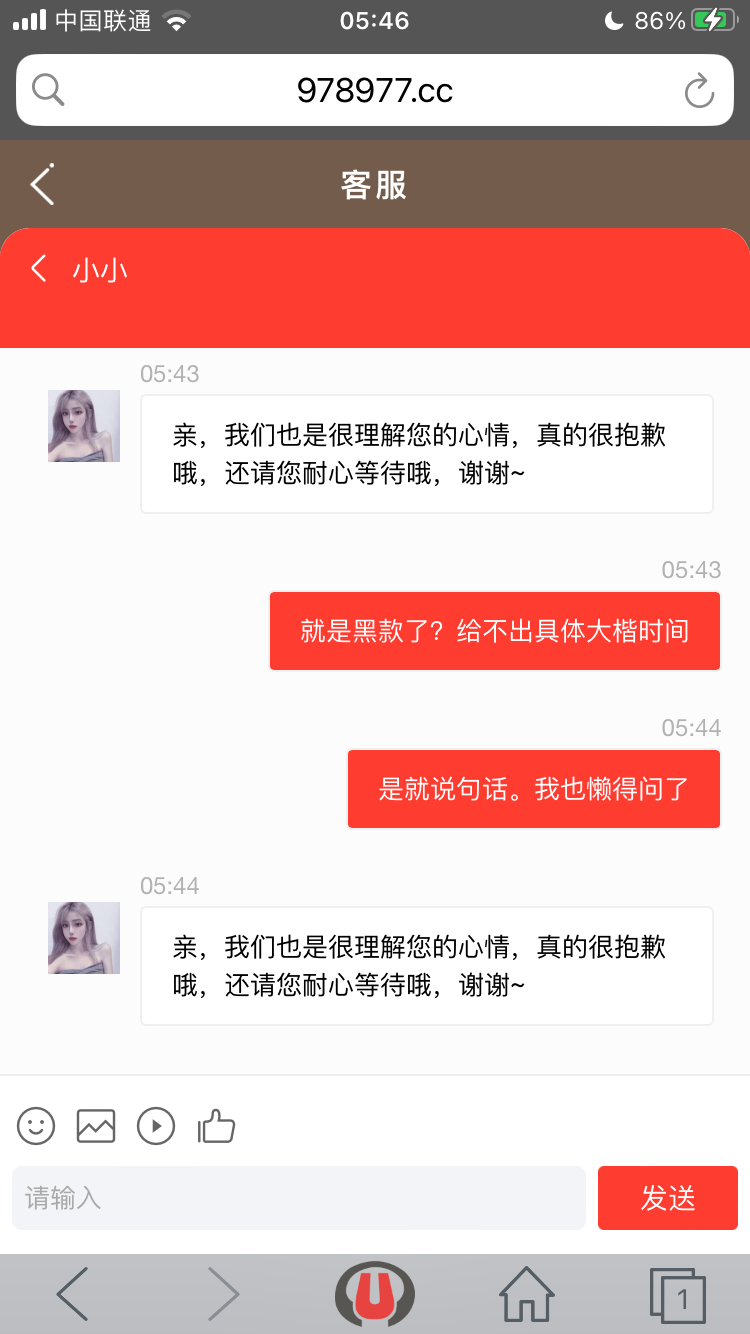Refresh the page with the reload icon
Image resolution: width=750 pixels, height=1334 pixels.
tap(699, 90)
